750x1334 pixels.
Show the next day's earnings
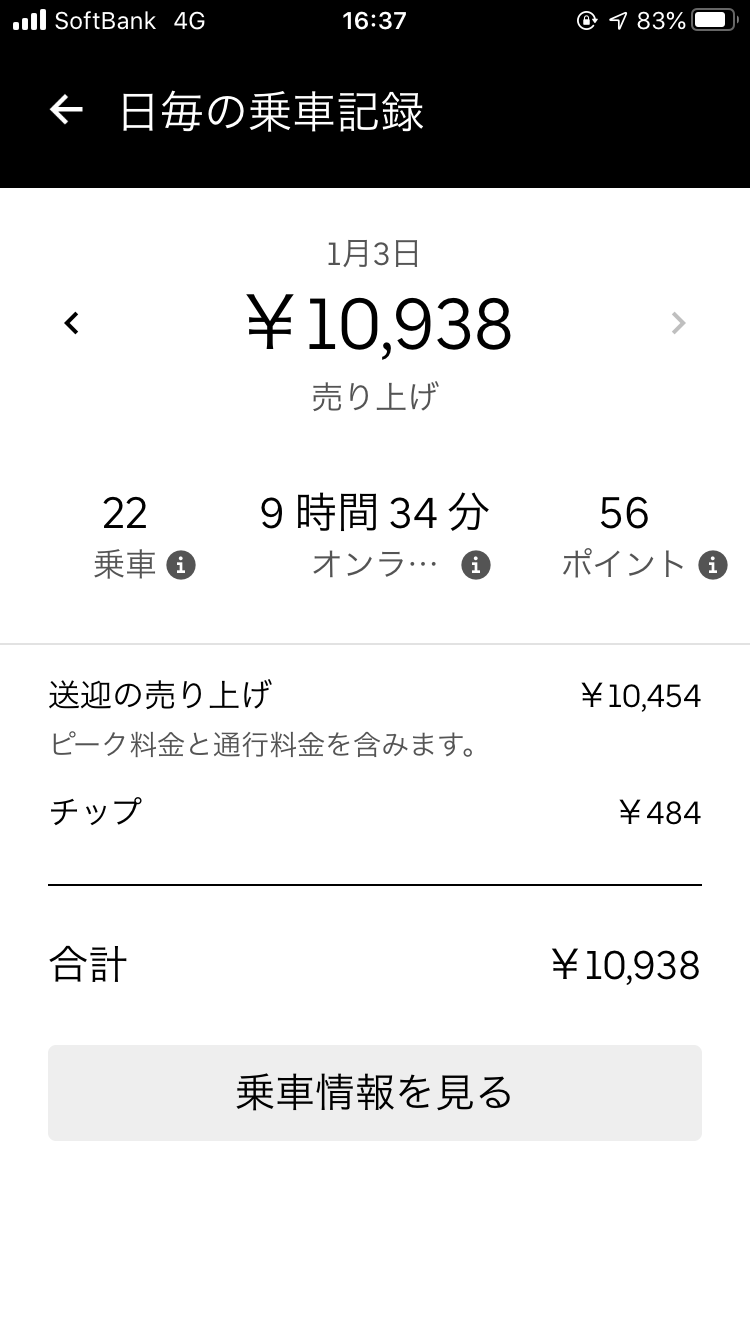point(678,323)
